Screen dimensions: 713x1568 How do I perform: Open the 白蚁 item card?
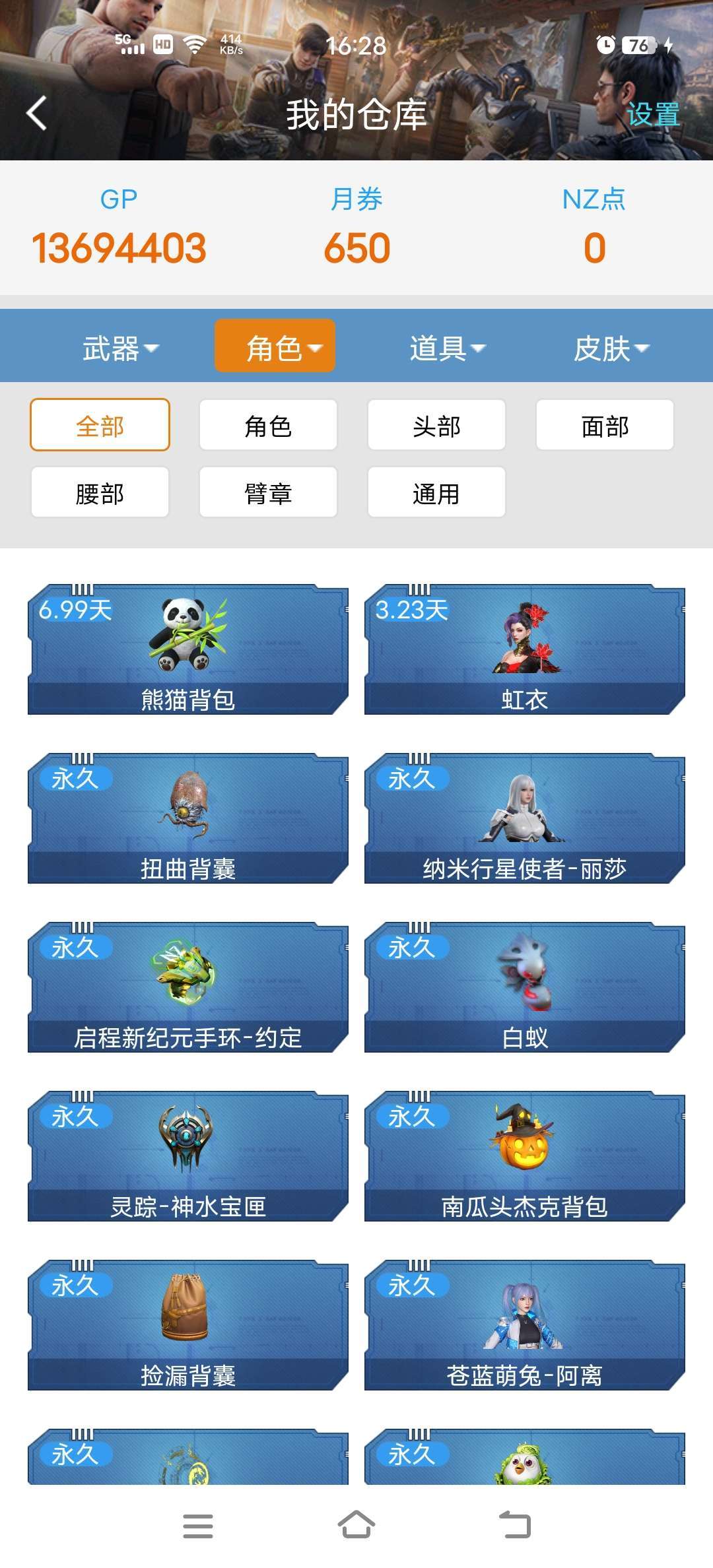(x=525, y=988)
